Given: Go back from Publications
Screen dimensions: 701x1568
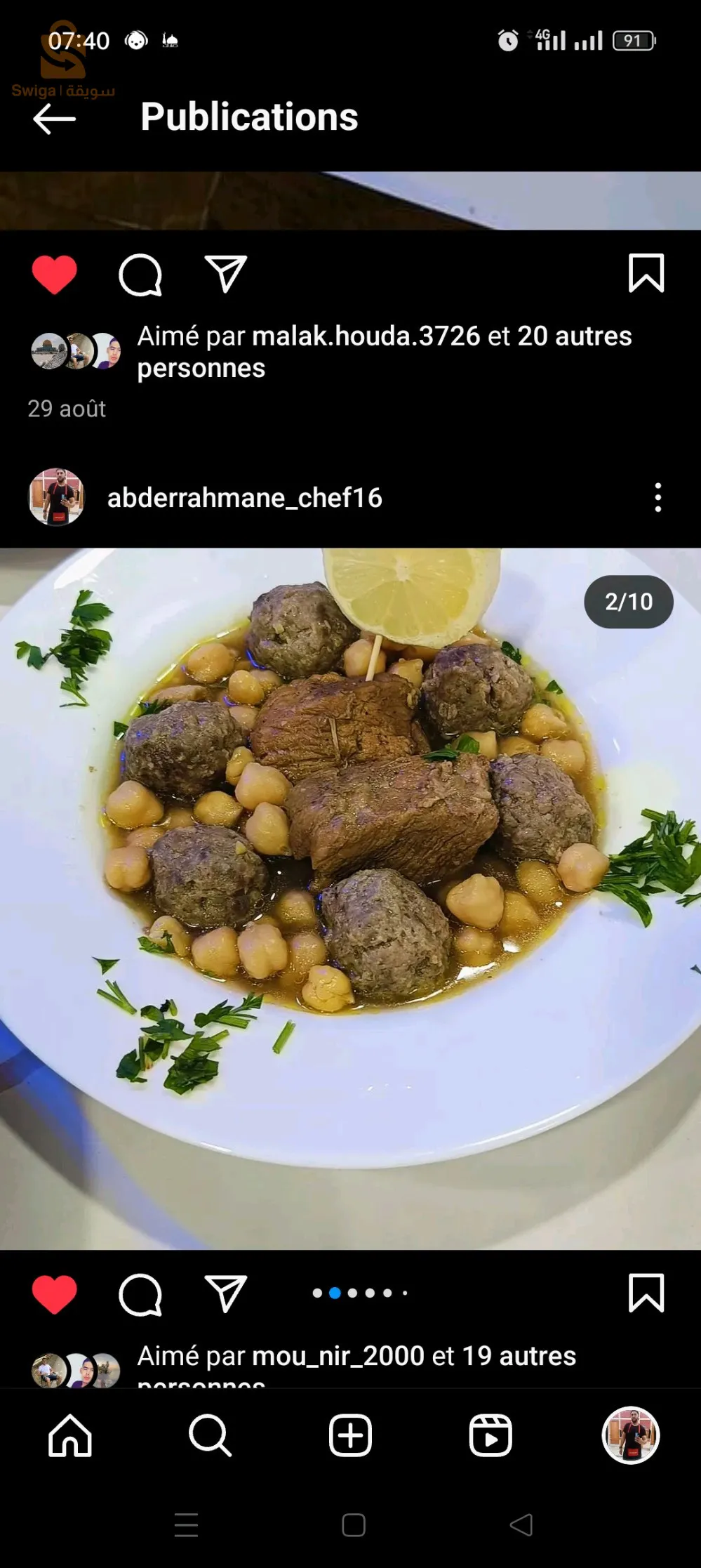Looking at the screenshot, I should [54, 119].
